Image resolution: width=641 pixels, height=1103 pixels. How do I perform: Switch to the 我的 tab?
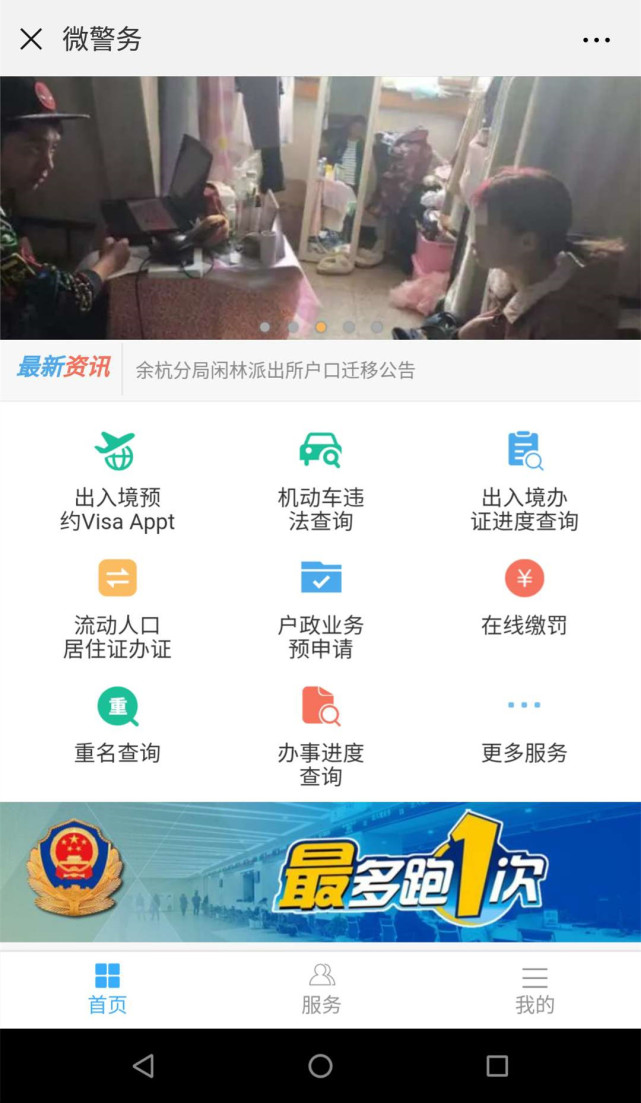[534, 989]
